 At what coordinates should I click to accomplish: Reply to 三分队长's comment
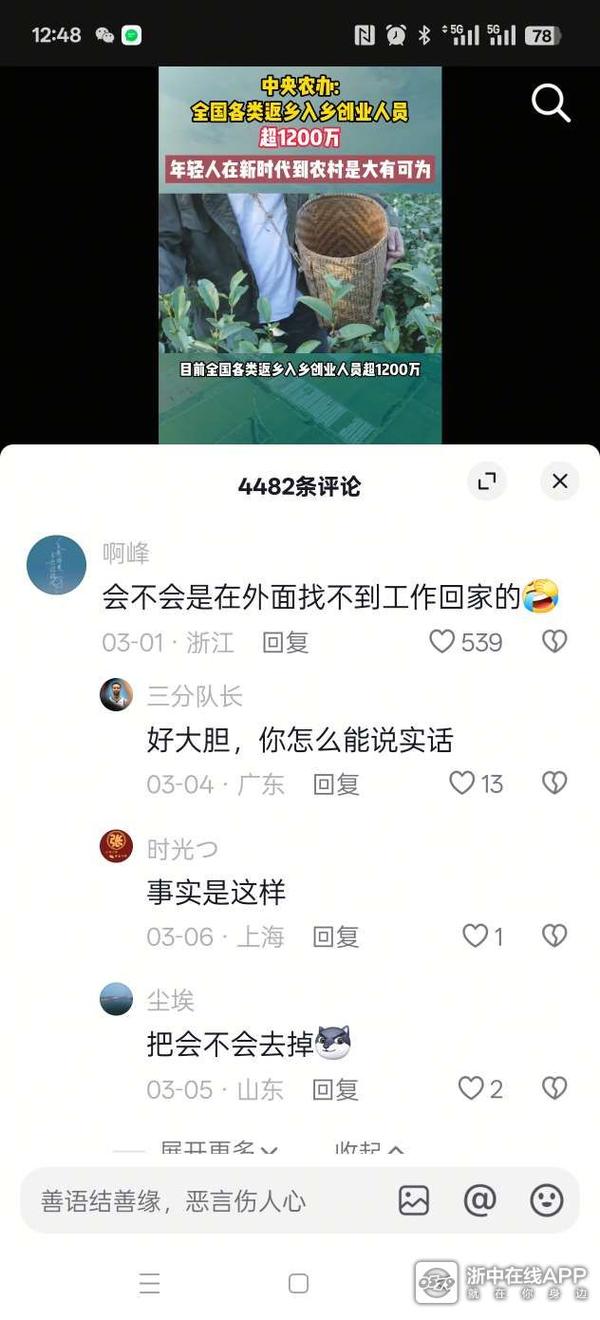click(x=336, y=785)
